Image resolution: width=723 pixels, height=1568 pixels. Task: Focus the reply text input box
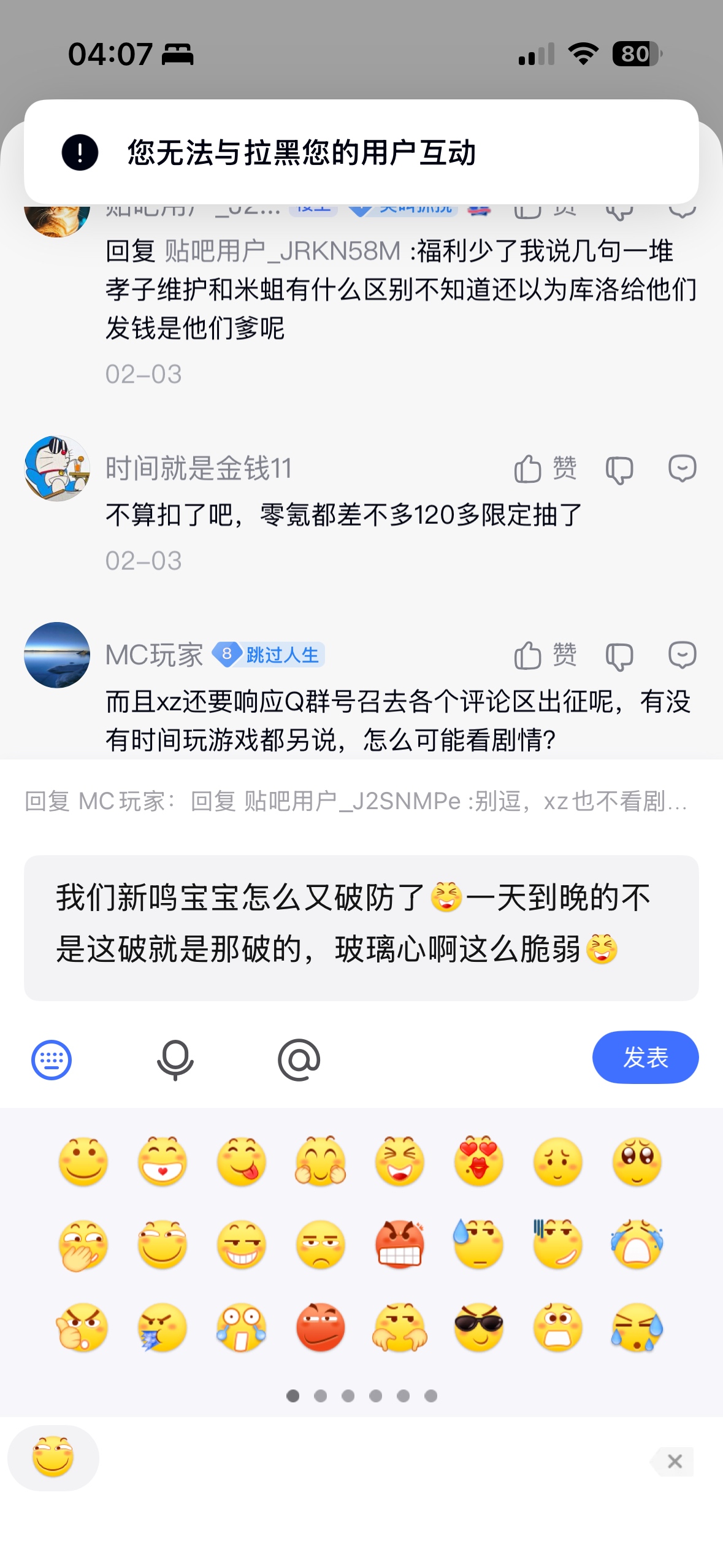pos(361,927)
